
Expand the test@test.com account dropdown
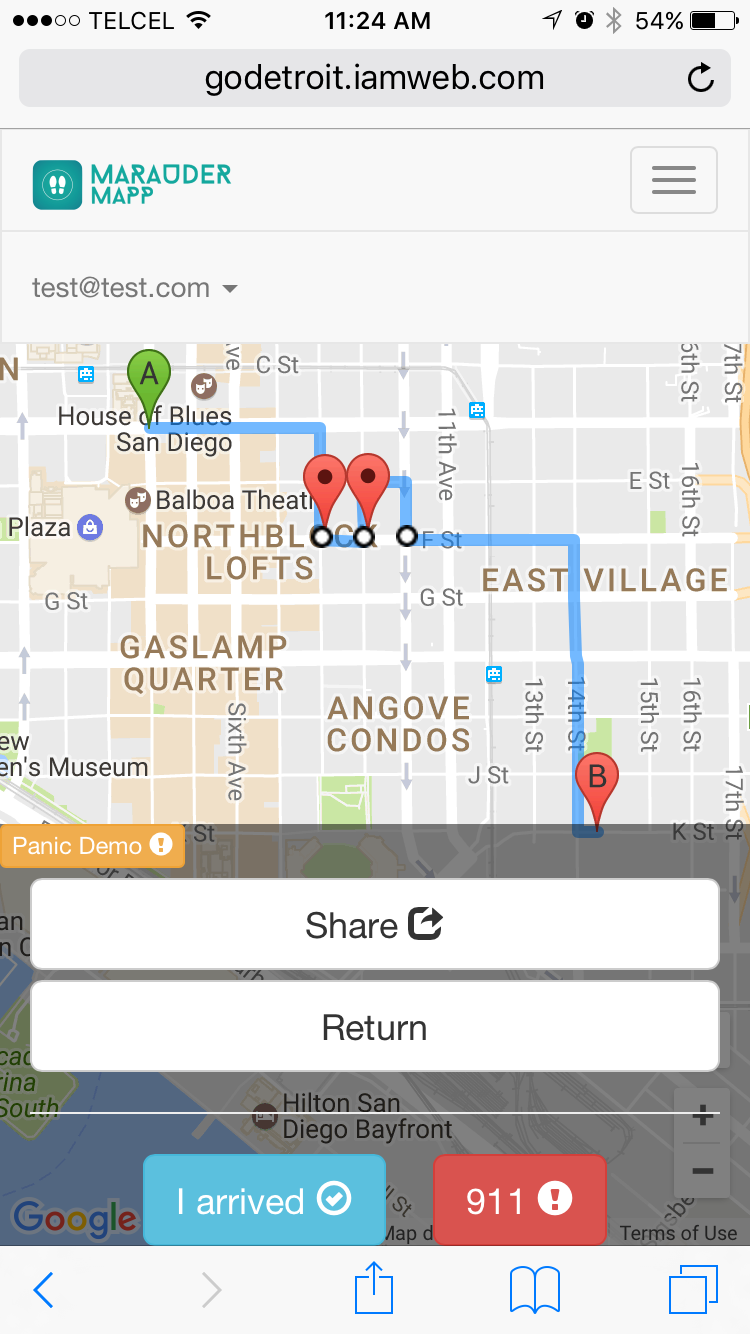135,288
